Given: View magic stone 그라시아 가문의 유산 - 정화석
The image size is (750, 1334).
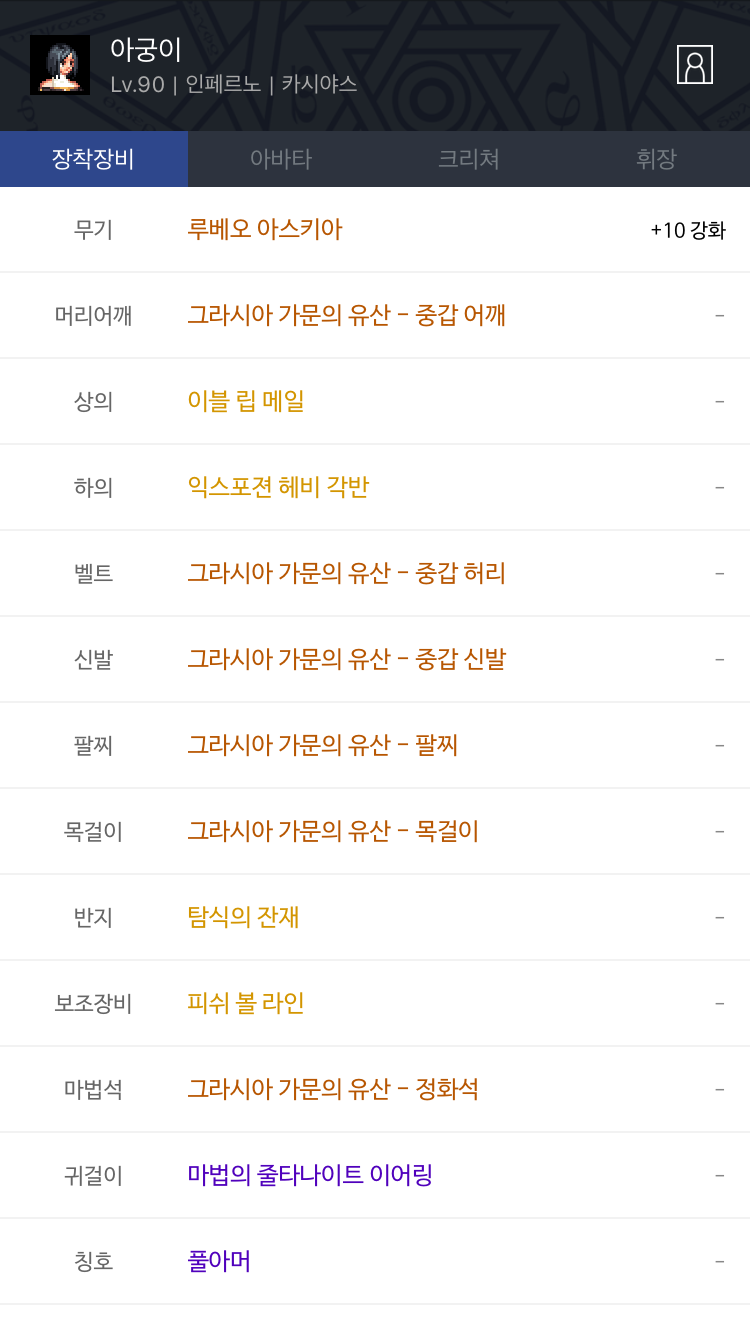Looking at the screenshot, I should tap(333, 1089).
